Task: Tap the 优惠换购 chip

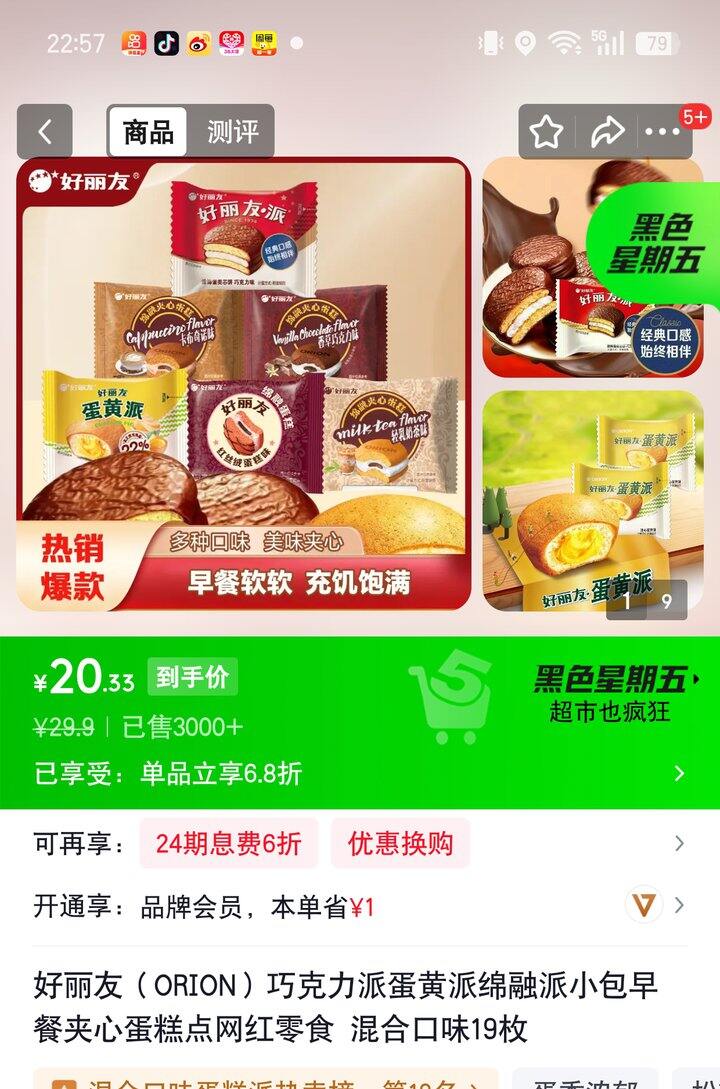Action: pos(400,844)
